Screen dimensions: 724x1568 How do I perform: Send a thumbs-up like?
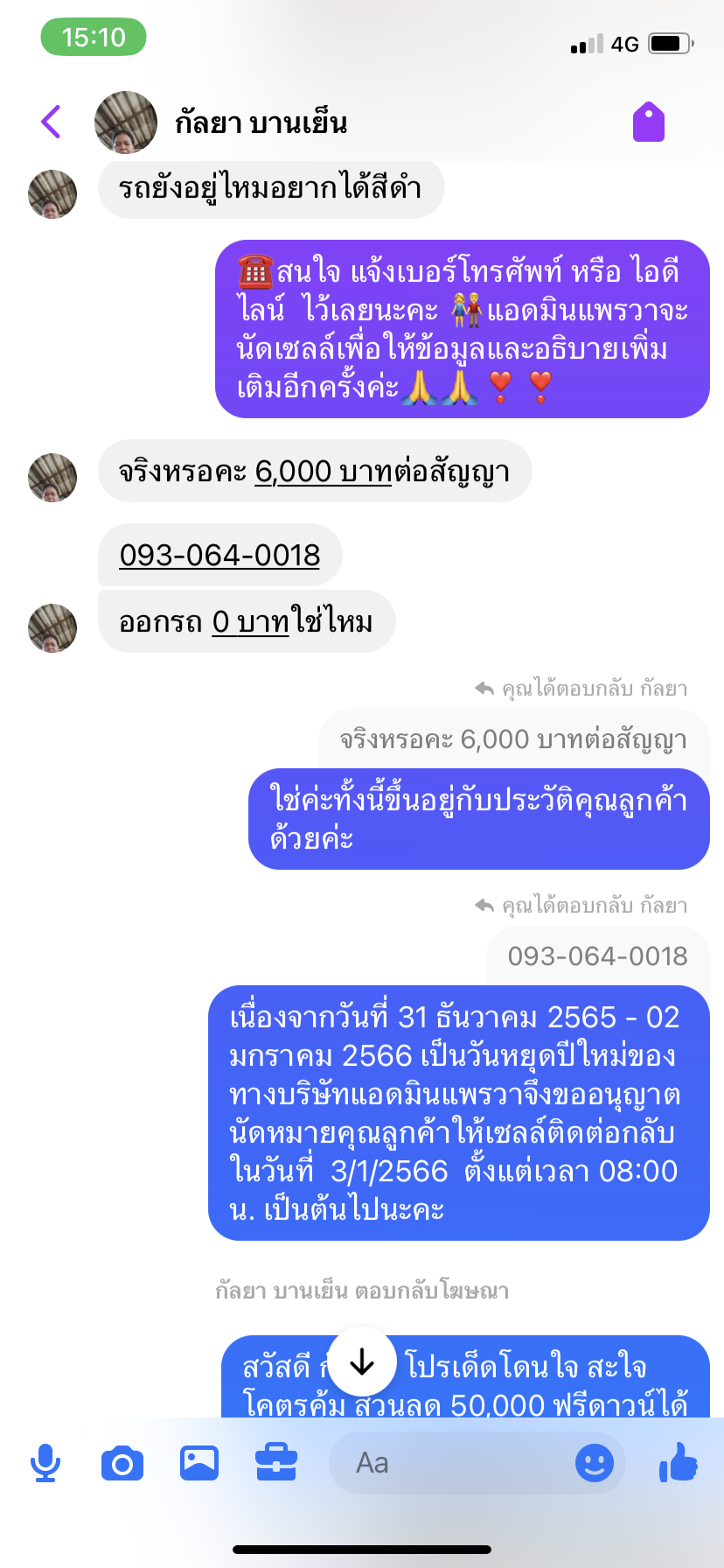[x=679, y=1461]
